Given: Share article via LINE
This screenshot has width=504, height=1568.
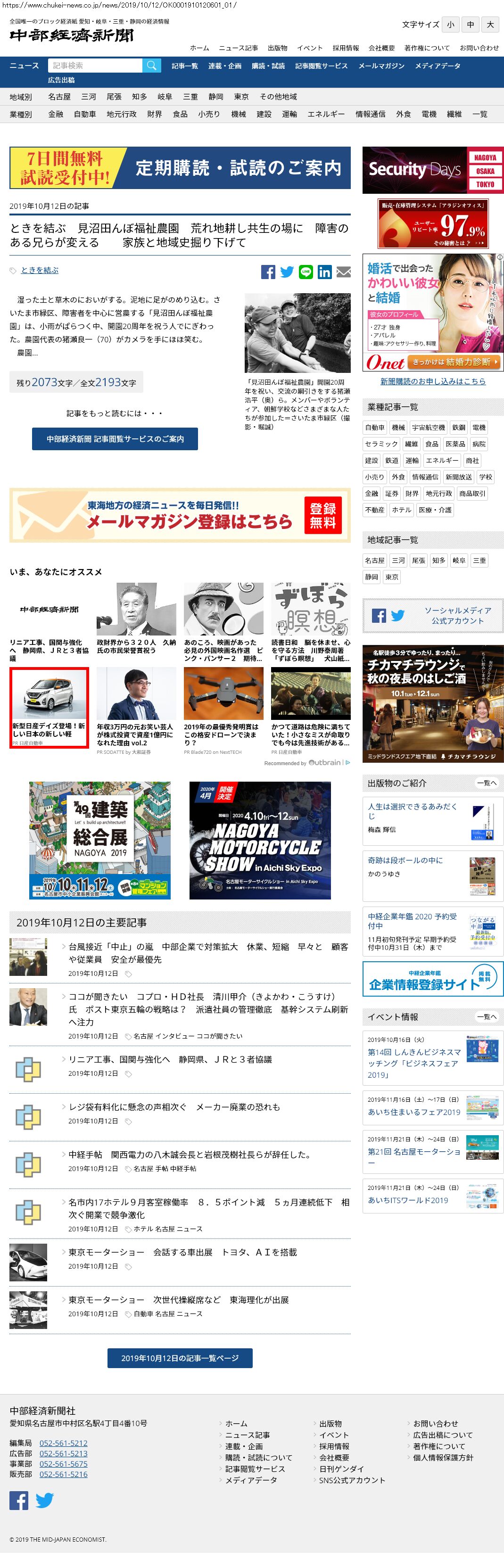Looking at the screenshot, I should 306,272.
